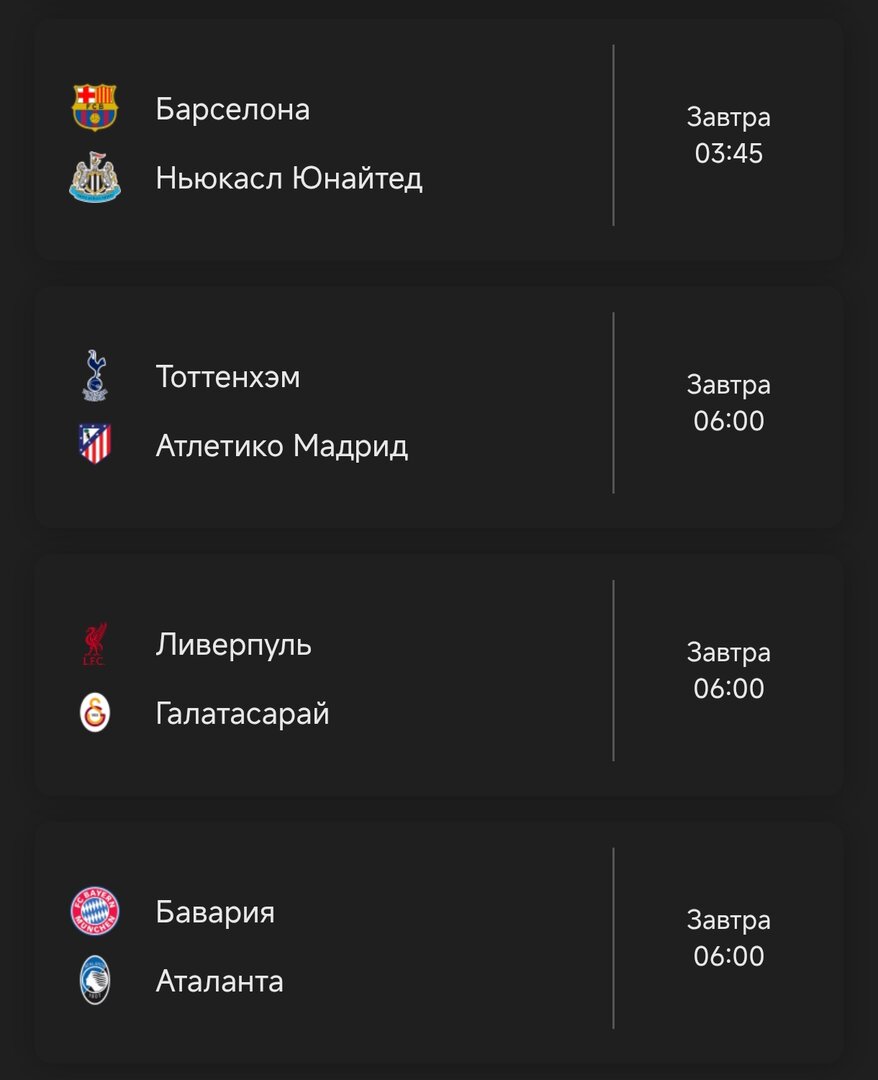Open the Bayern versus Atalanta match card
This screenshot has height=1080, width=878.
[439, 940]
